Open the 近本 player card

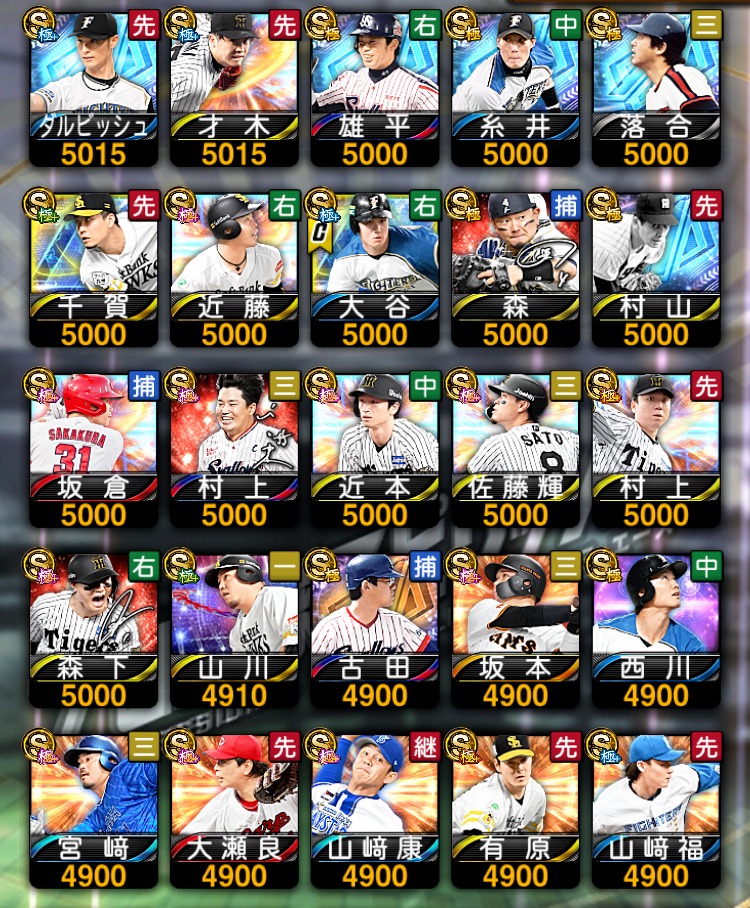click(375, 446)
